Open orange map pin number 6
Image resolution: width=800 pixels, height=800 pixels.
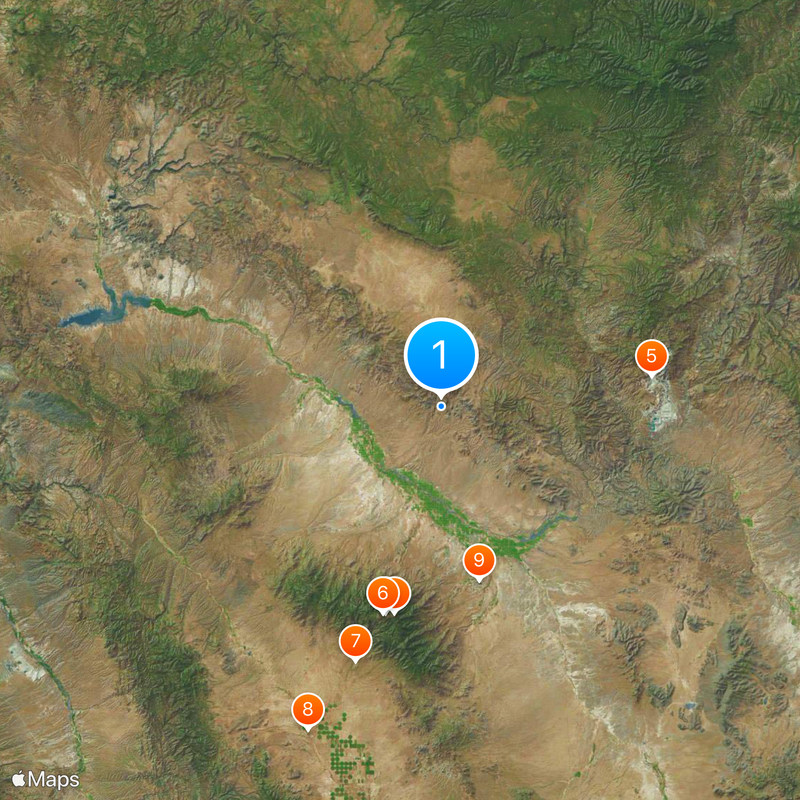coord(381,593)
